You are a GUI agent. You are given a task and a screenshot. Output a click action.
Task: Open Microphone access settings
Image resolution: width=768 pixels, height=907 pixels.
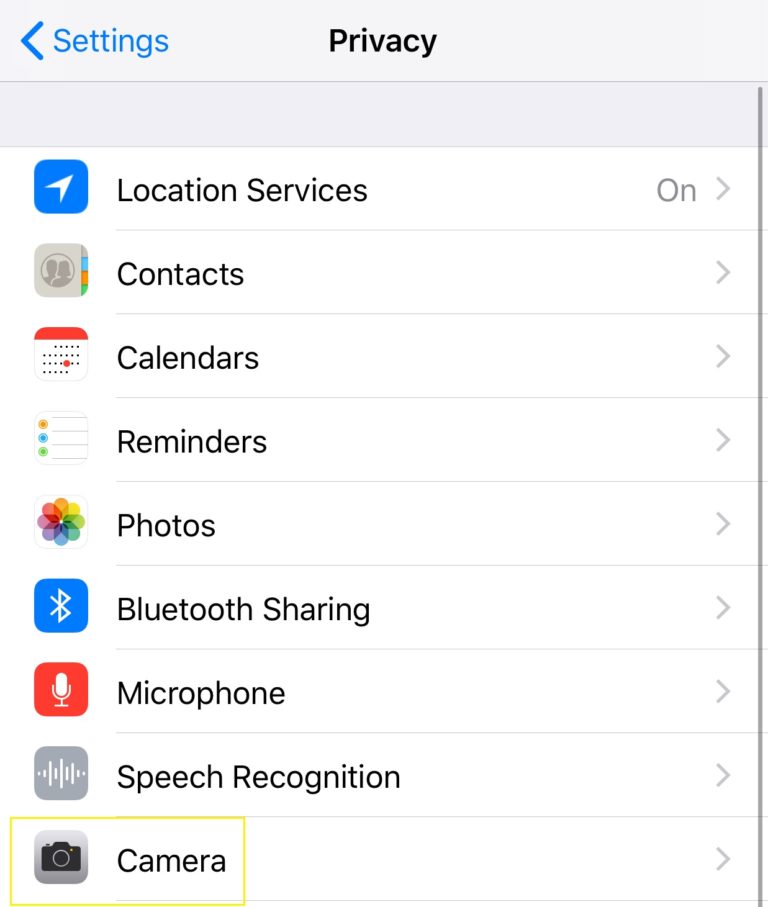[x=201, y=693]
